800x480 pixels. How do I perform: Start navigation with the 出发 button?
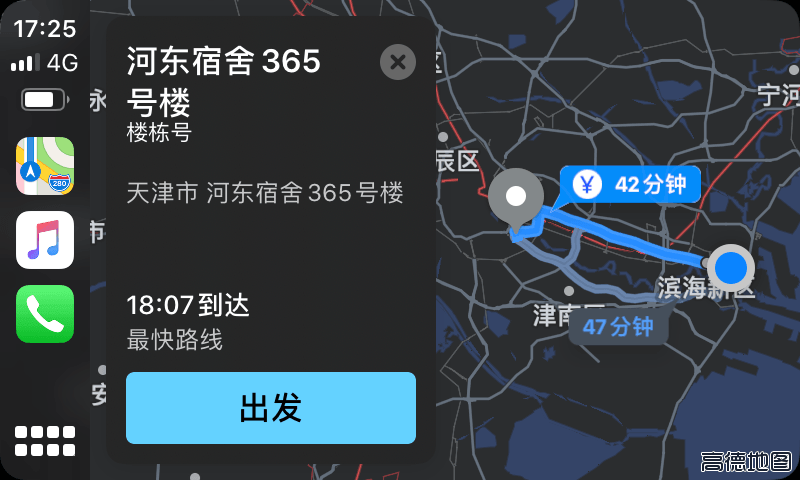click(270, 408)
